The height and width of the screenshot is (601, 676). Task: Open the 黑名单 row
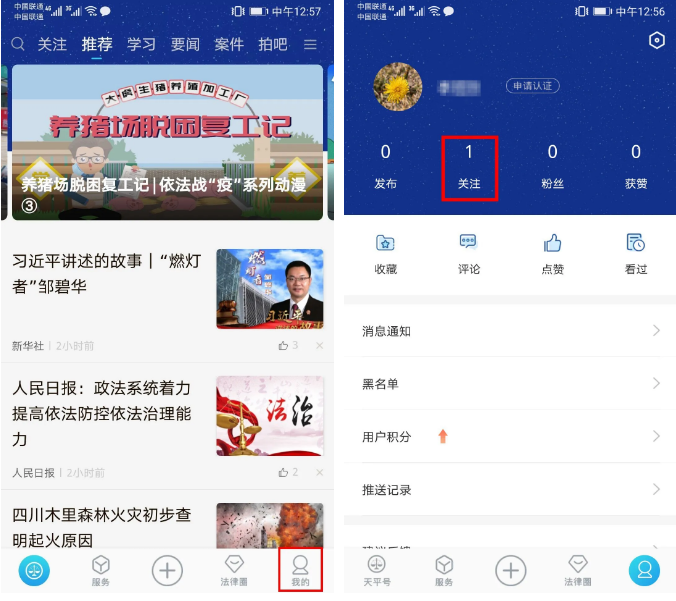[510, 384]
